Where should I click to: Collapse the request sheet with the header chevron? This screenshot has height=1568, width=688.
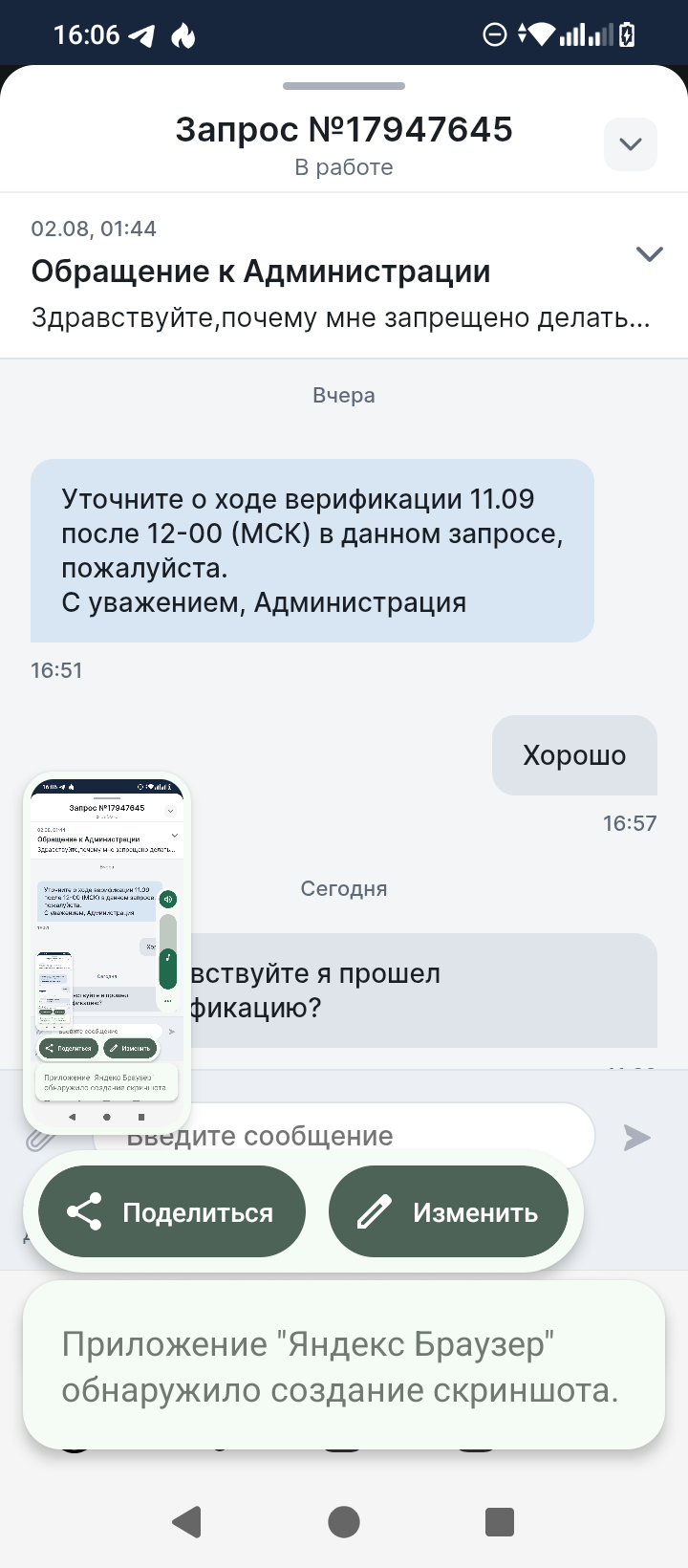(630, 144)
